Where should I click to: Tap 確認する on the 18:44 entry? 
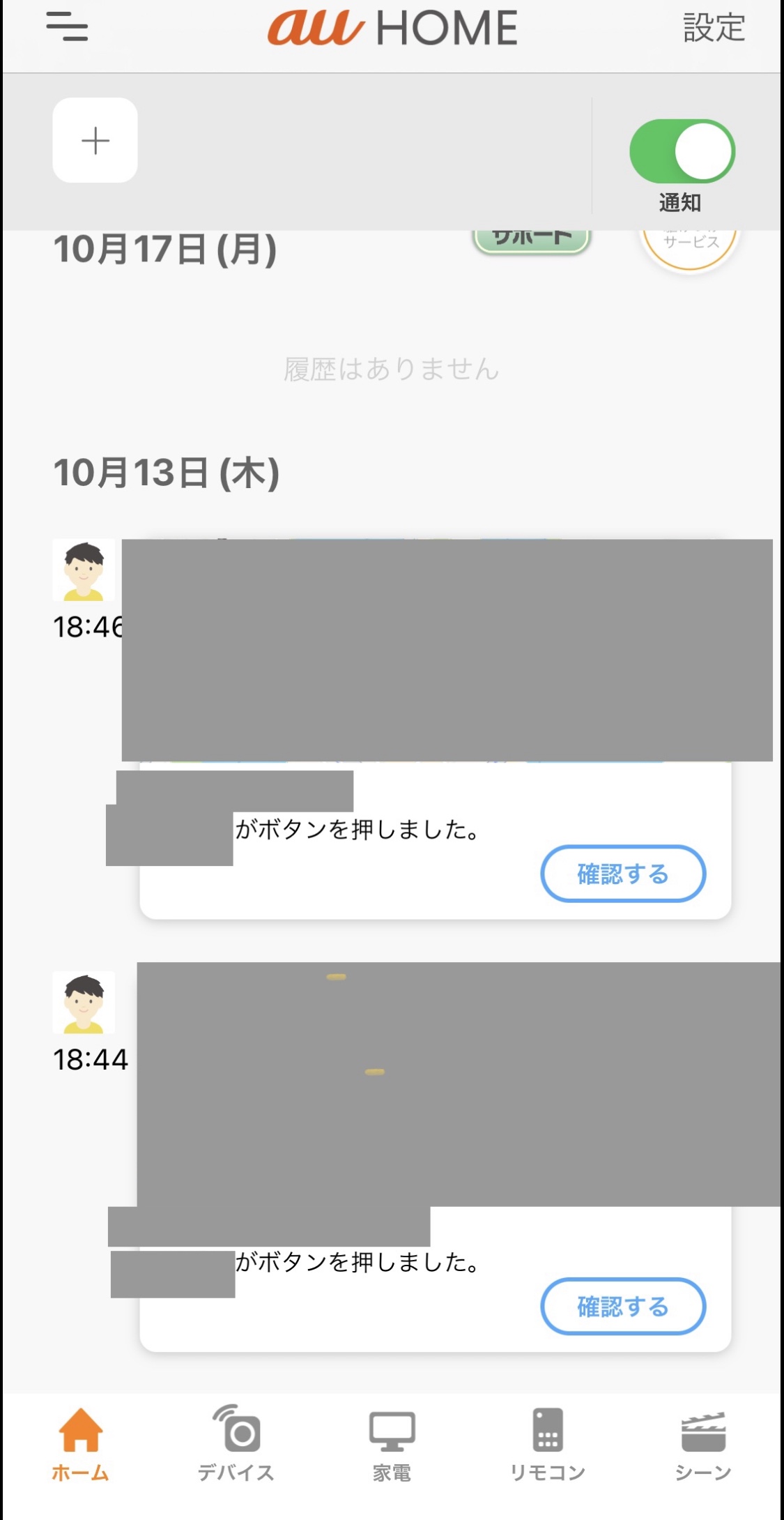click(x=623, y=1306)
